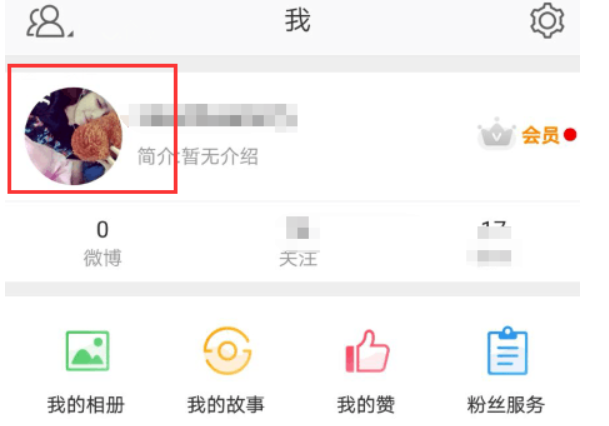
Task: Open the settings gear icon
Action: (546, 22)
